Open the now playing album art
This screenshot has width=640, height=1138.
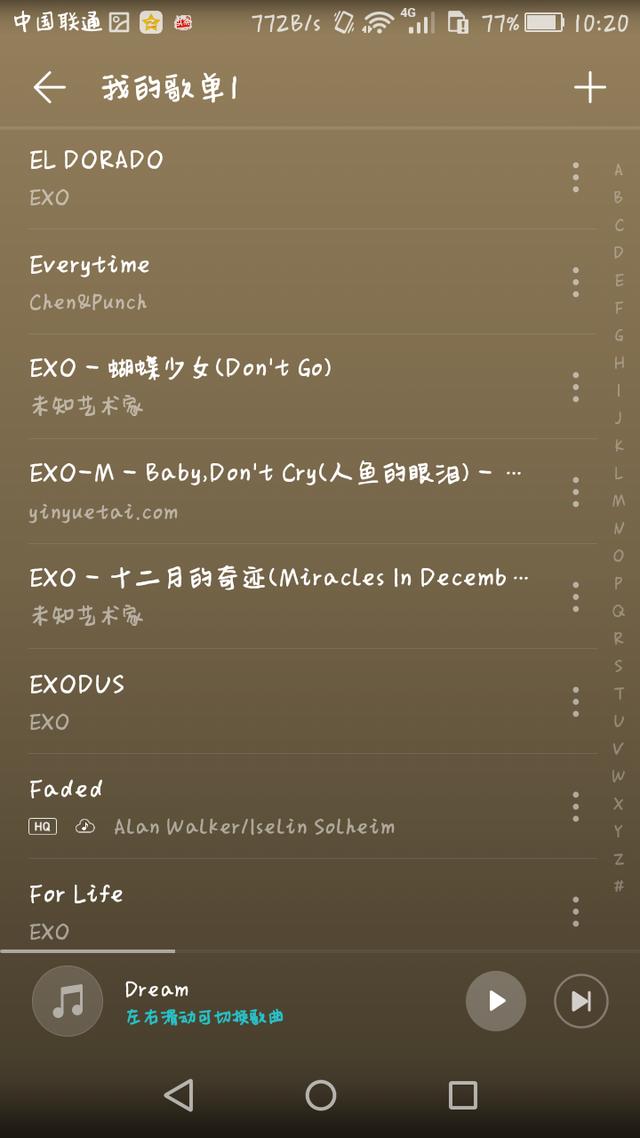click(67, 1001)
